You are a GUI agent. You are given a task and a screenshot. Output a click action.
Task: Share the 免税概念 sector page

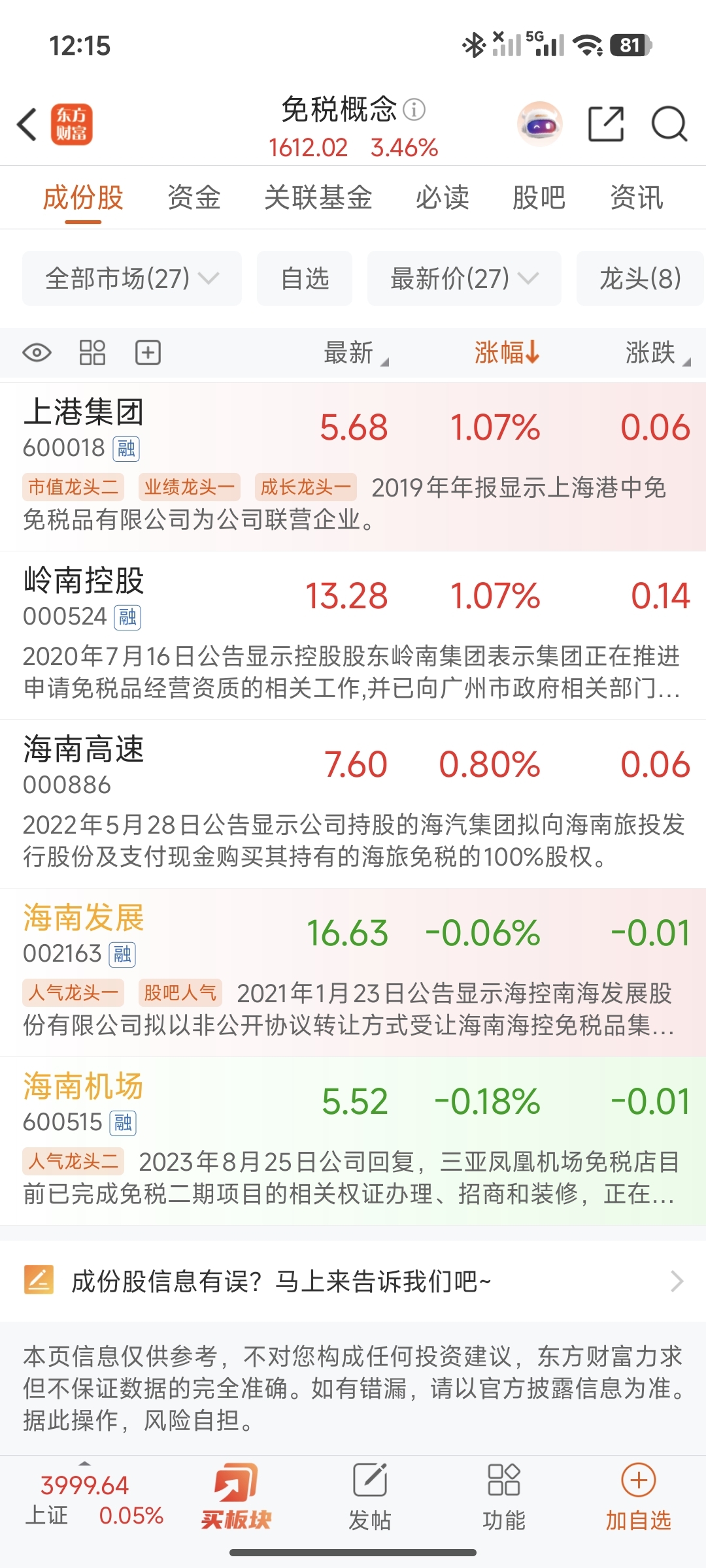point(605,124)
